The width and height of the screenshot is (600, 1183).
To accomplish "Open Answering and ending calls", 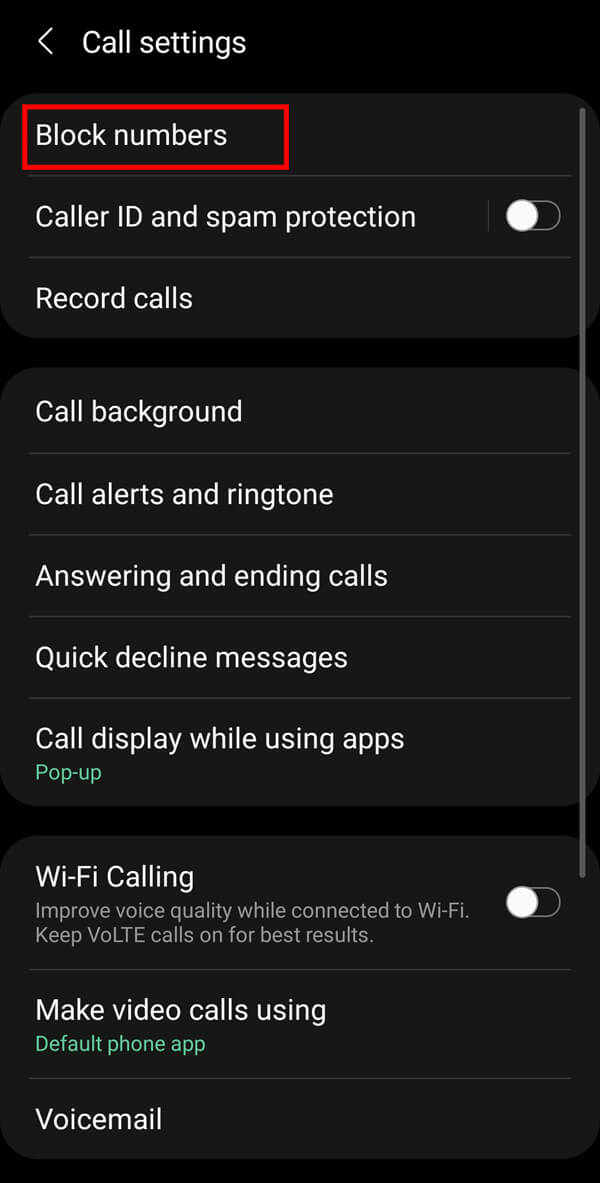I will [x=211, y=576].
